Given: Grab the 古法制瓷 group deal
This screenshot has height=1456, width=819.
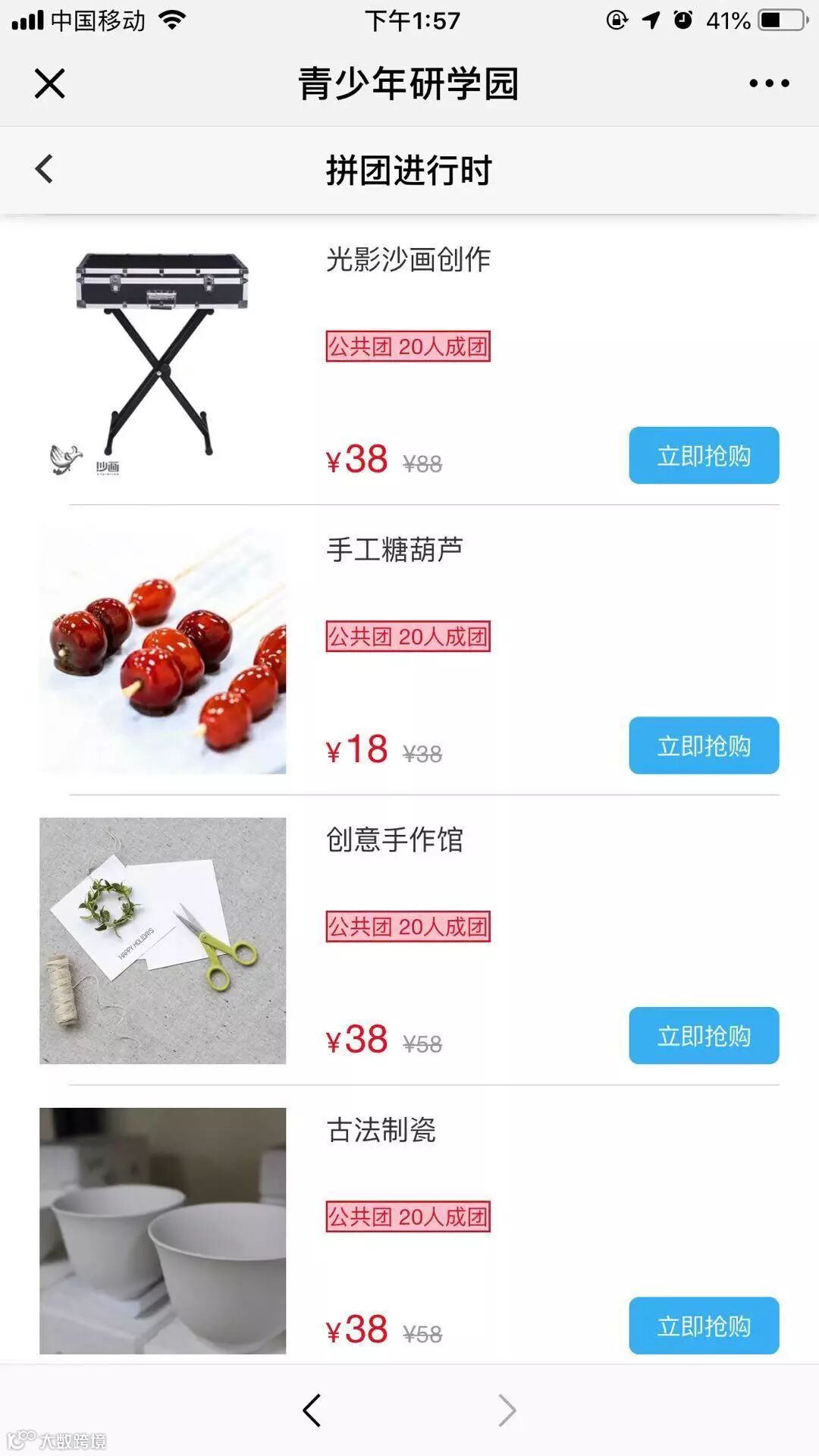Looking at the screenshot, I should (703, 1325).
